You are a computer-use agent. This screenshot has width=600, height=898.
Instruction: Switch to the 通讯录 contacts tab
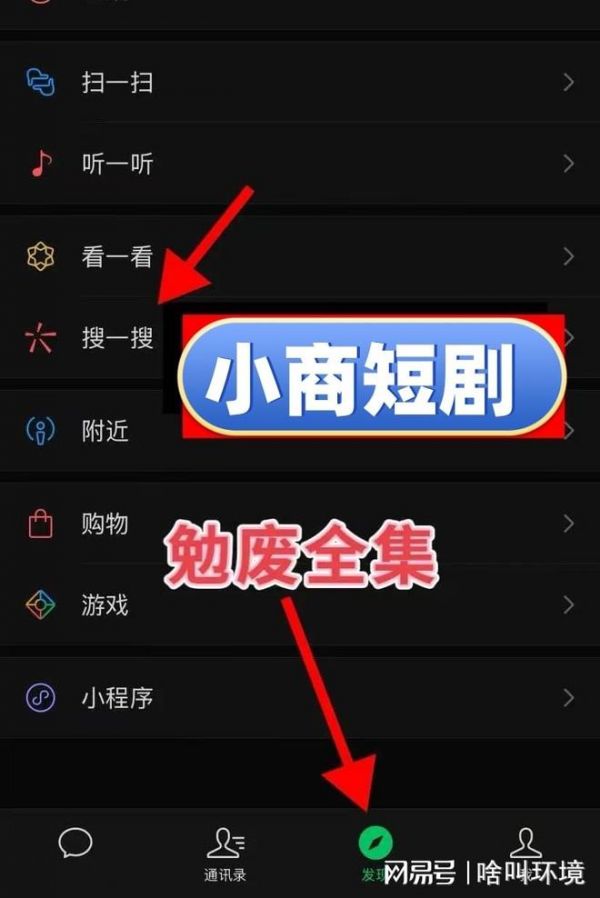[x=225, y=852]
